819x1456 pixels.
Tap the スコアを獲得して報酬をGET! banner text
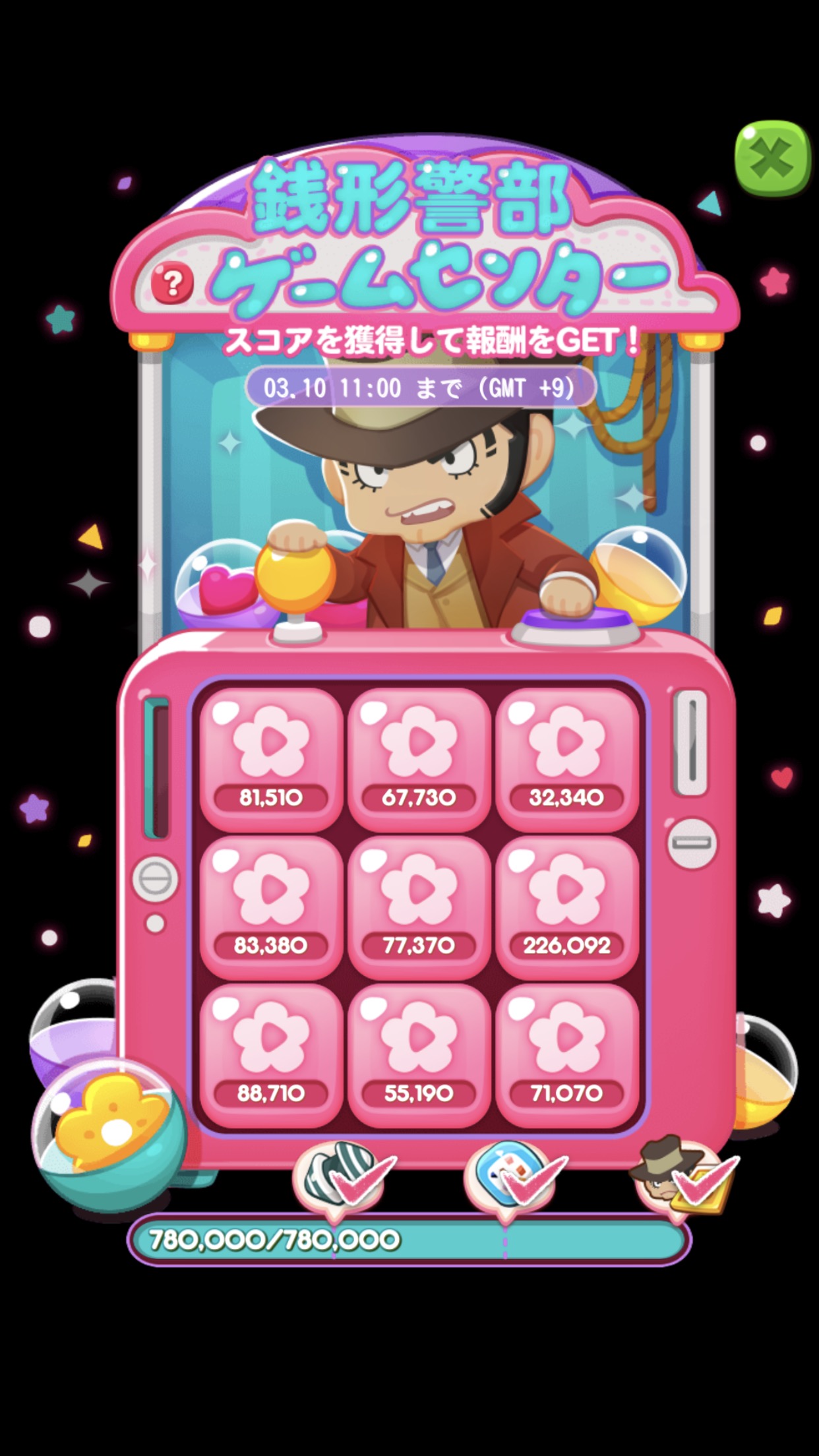click(x=432, y=338)
